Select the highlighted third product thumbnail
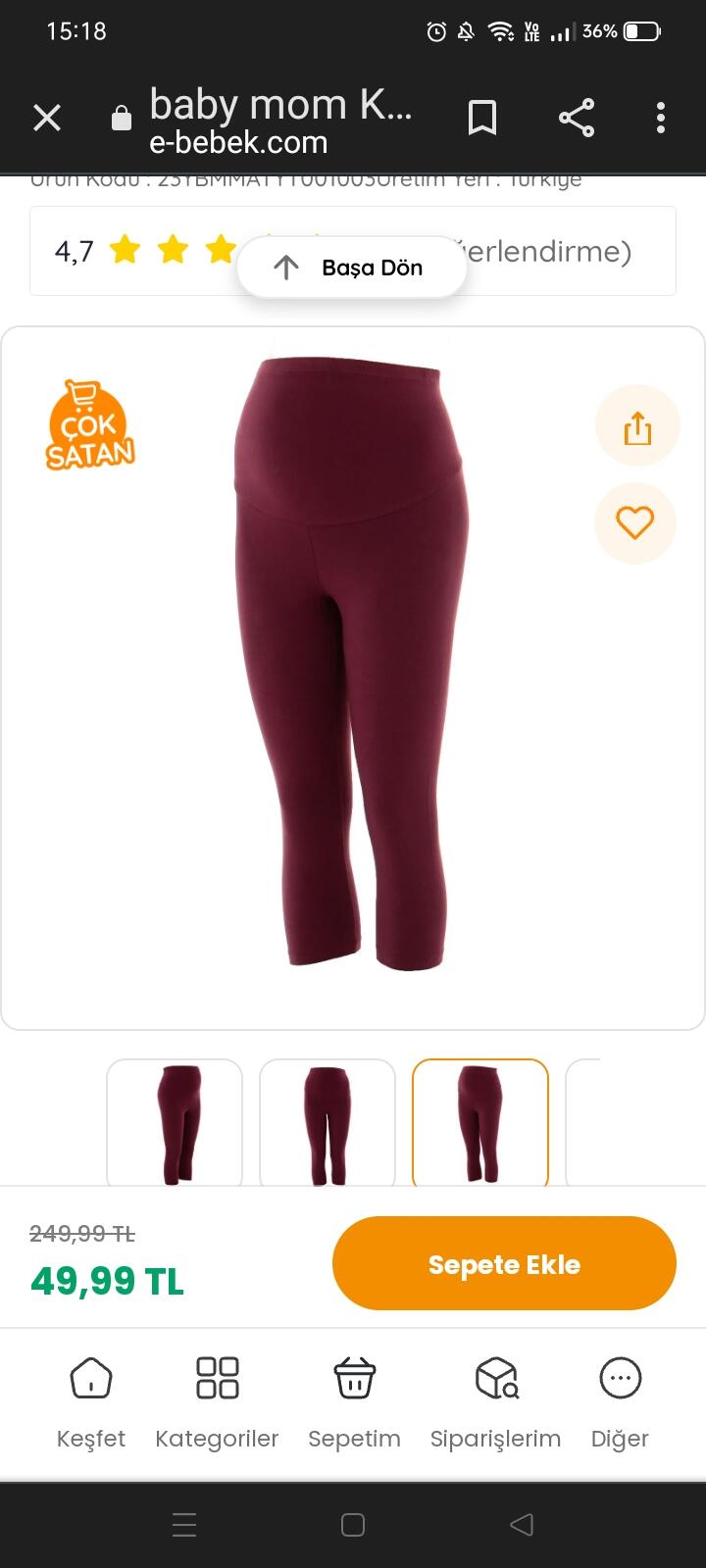The image size is (706, 1568). point(480,1123)
